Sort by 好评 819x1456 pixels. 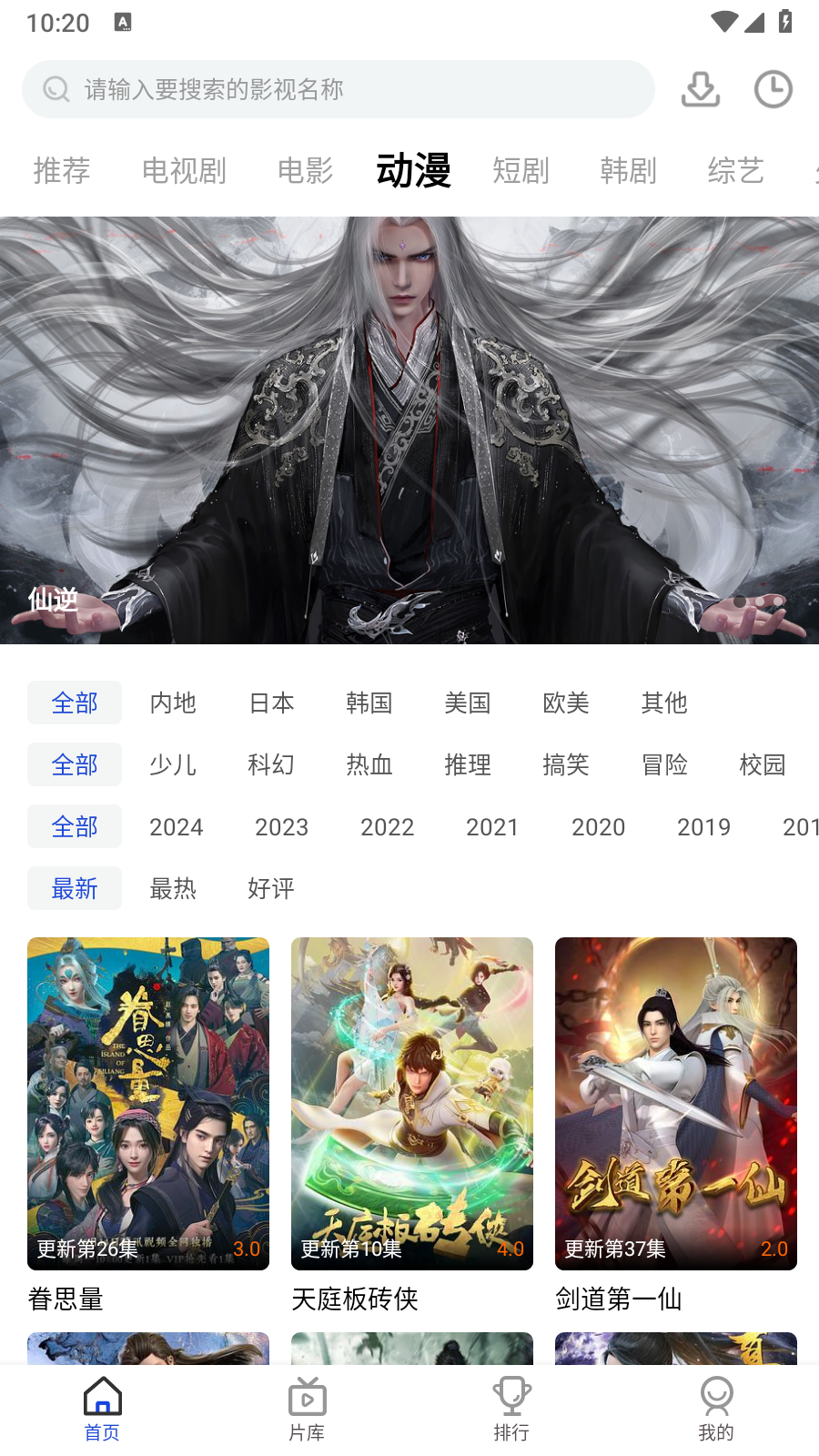pyautogui.click(x=271, y=888)
